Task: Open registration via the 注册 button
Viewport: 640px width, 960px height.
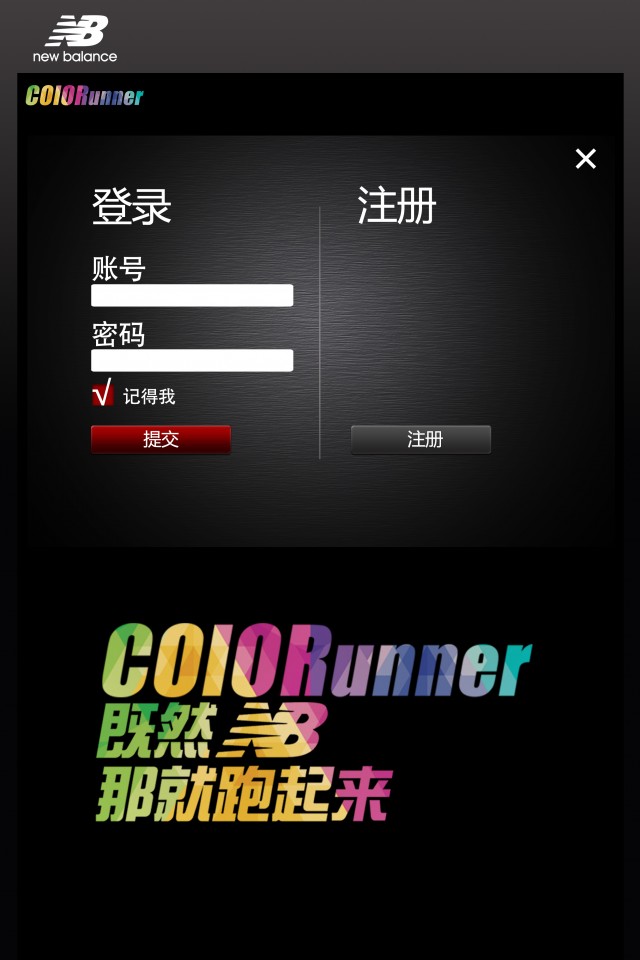Action: point(421,439)
